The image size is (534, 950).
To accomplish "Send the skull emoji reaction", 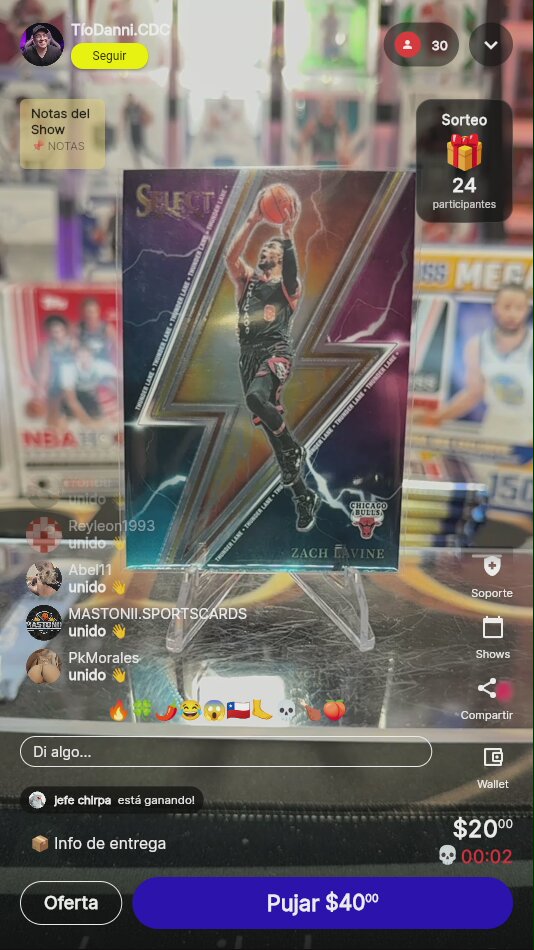I will pos(286,710).
